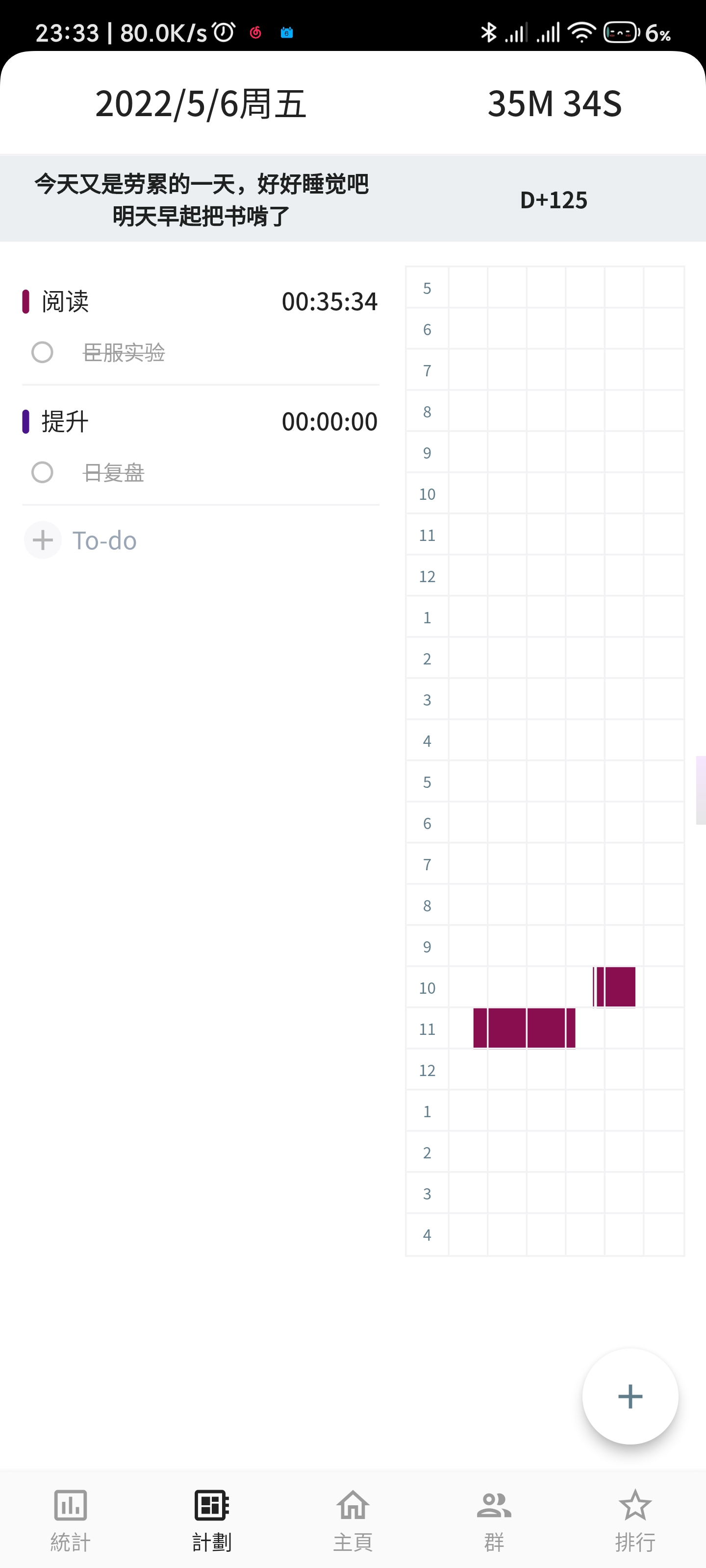Toggle the 日复盘 task checkbox
The width and height of the screenshot is (706, 1568).
point(42,472)
